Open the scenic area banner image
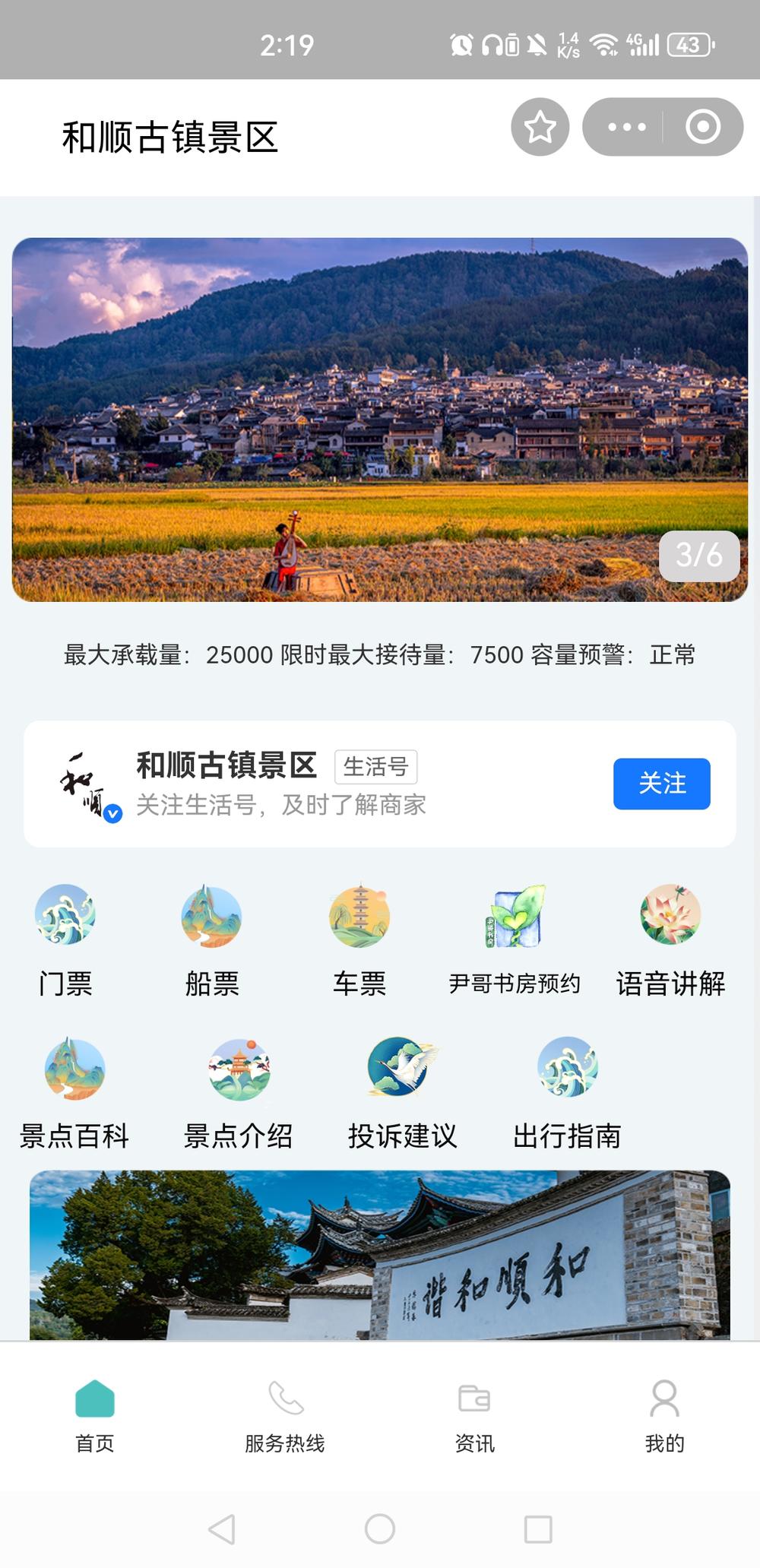The image size is (760, 1568). (380, 420)
